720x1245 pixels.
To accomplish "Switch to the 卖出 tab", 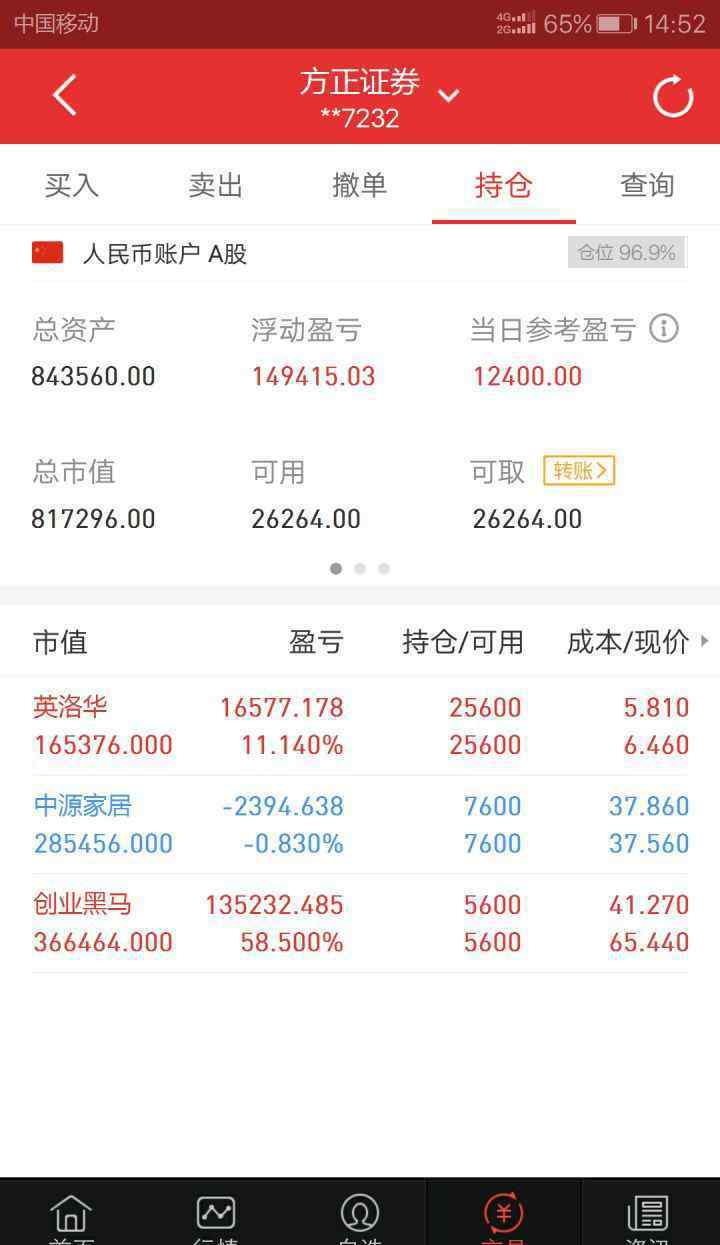I will [x=216, y=185].
